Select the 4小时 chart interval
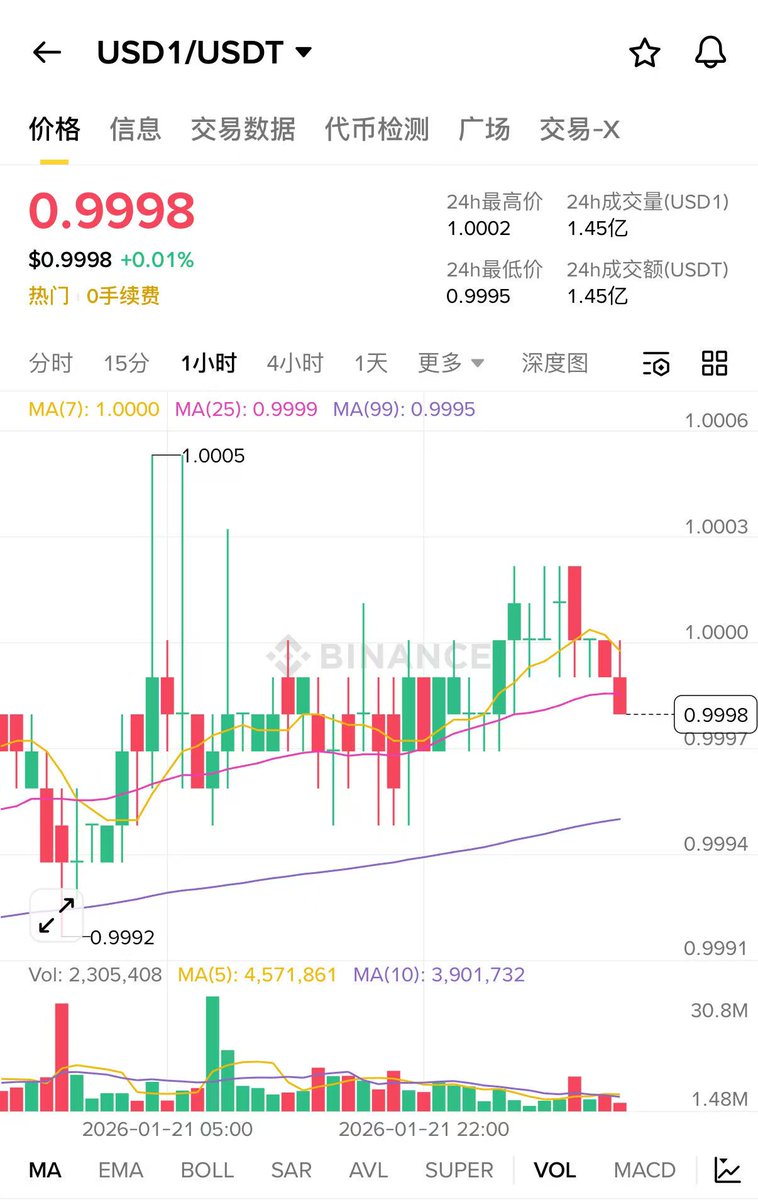 (x=295, y=363)
